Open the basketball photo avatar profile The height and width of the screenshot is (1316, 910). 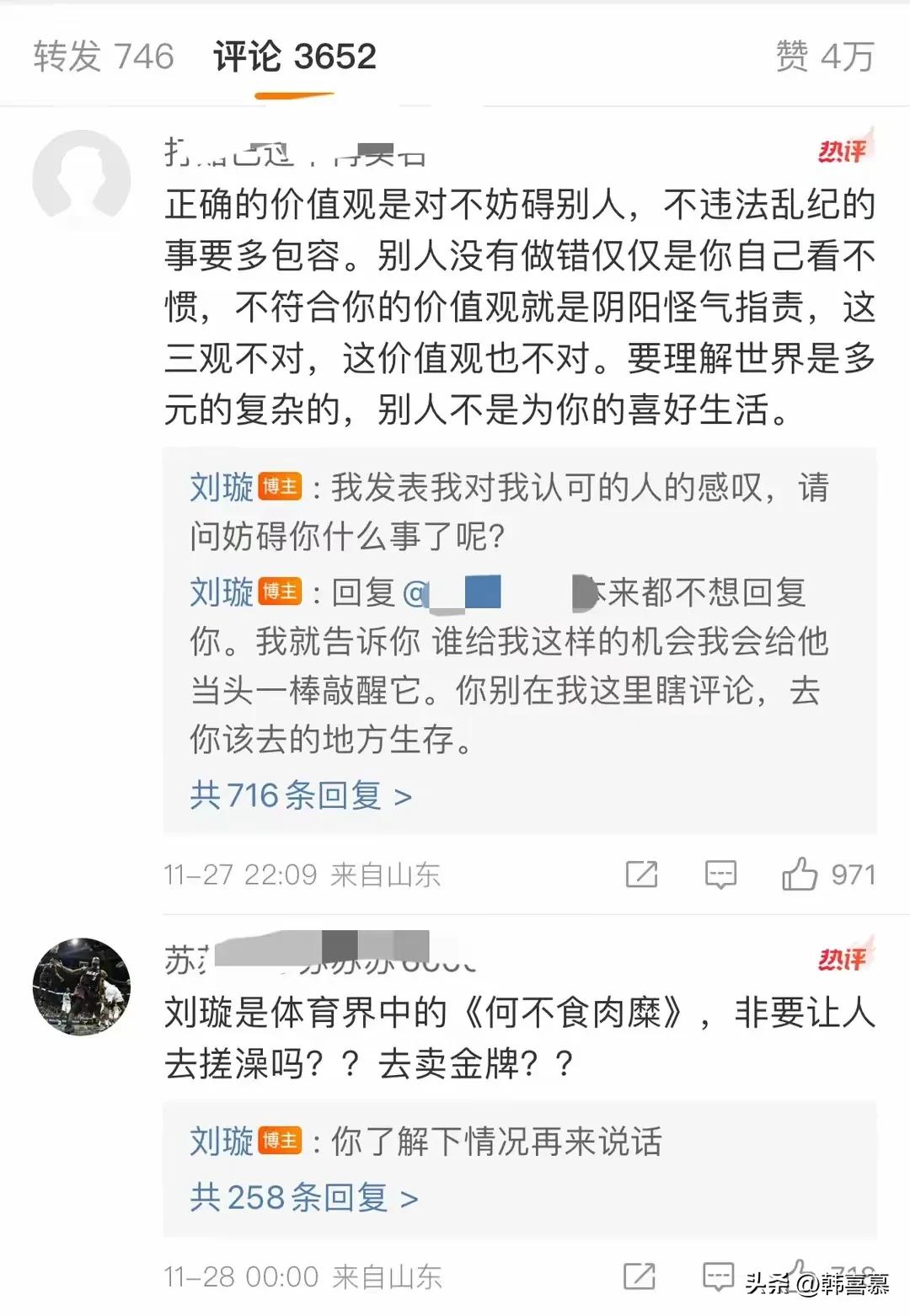coord(82,987)
